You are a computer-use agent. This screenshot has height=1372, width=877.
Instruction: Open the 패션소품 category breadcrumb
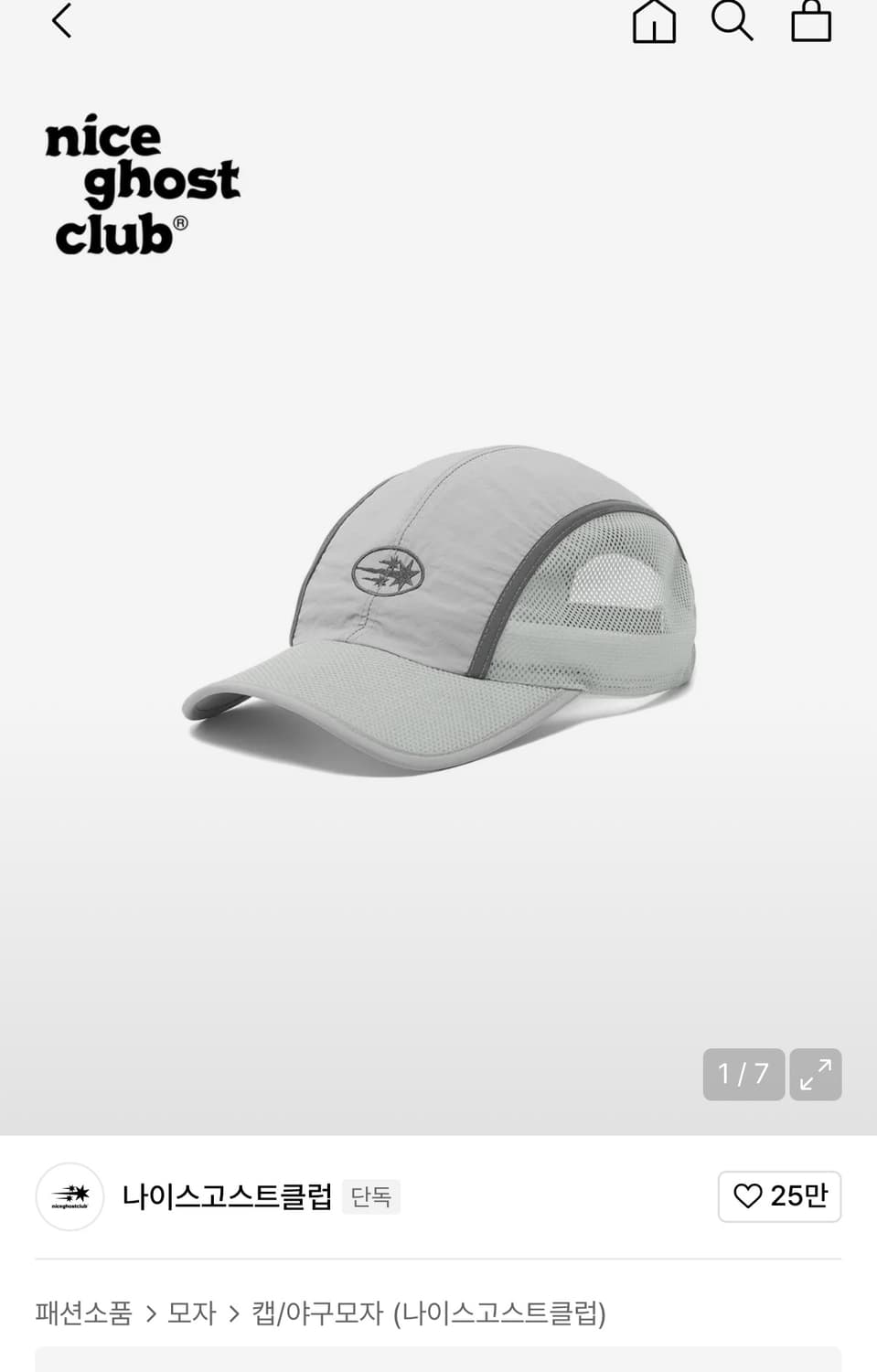tap(83, 1313)
